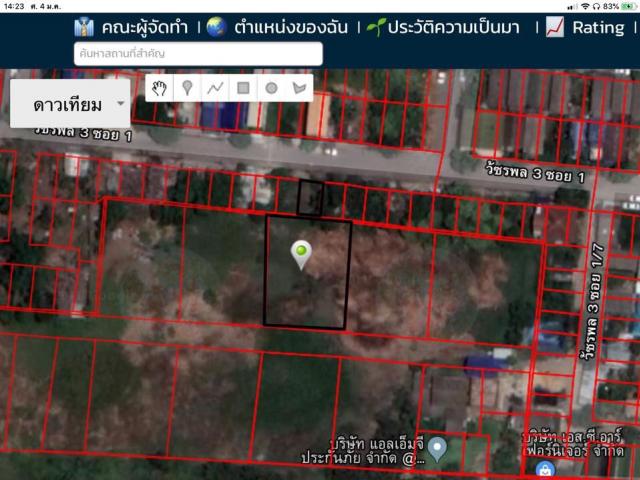Open the บริษัท แอลเอ็มจี ประกันภัย place marker

(x=439, y=447)
